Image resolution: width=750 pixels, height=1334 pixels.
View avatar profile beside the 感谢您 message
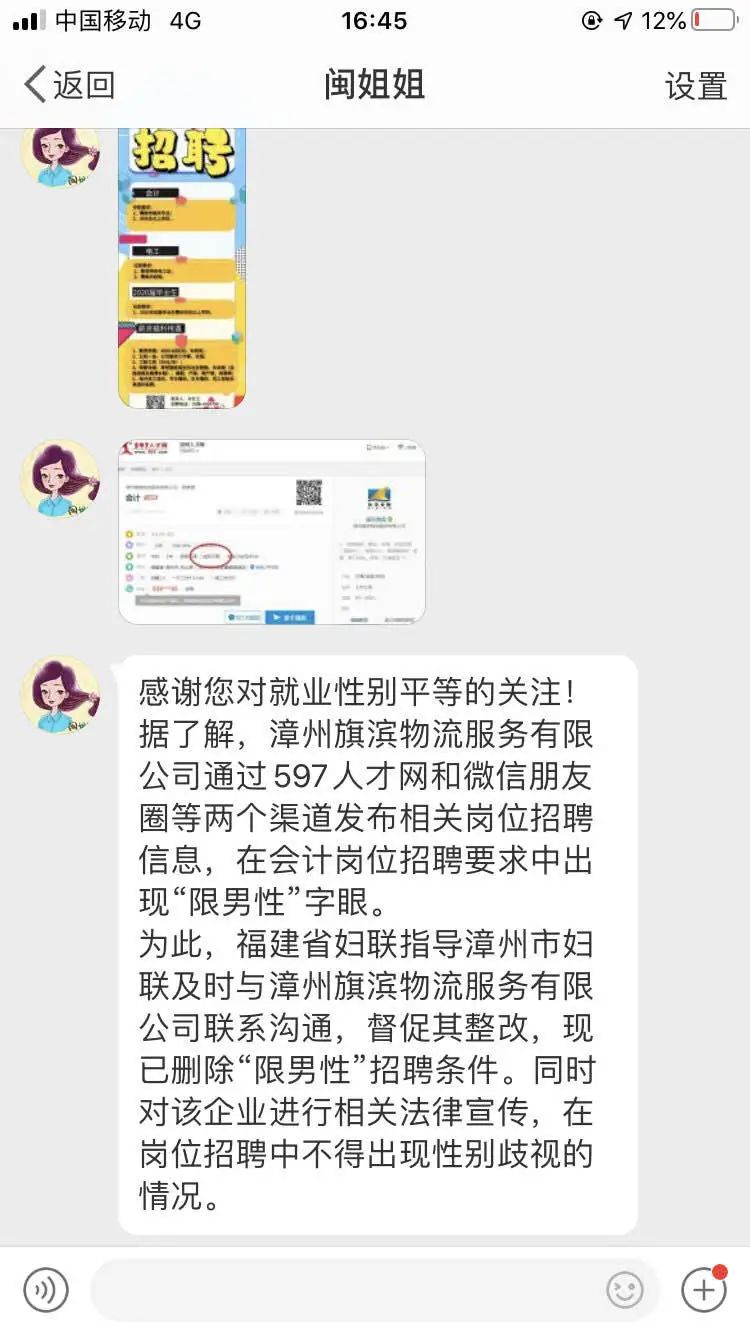point(60,696)
